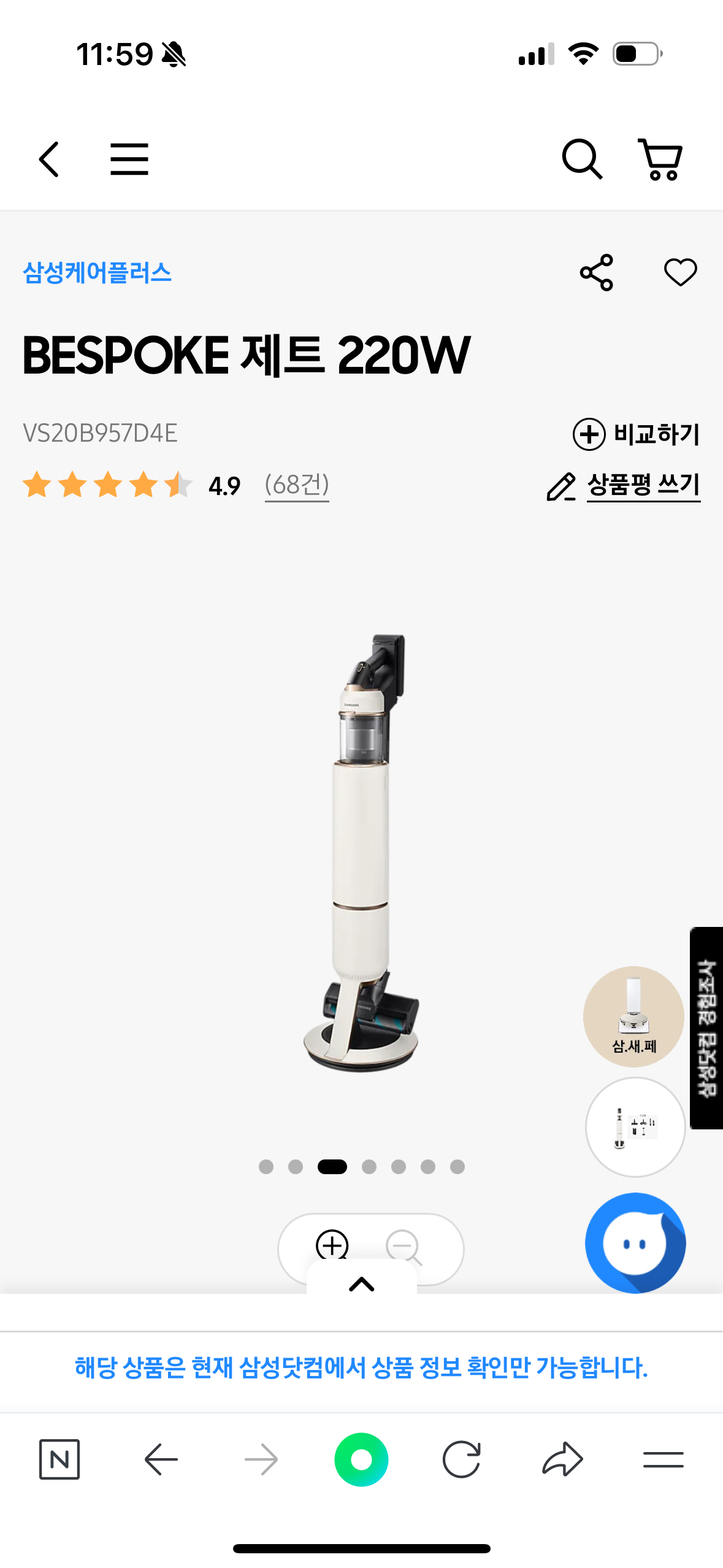Go to Naver home via N button
Image resolution: width=723 pixels, height=1568 pixels.
point(59,1459)
